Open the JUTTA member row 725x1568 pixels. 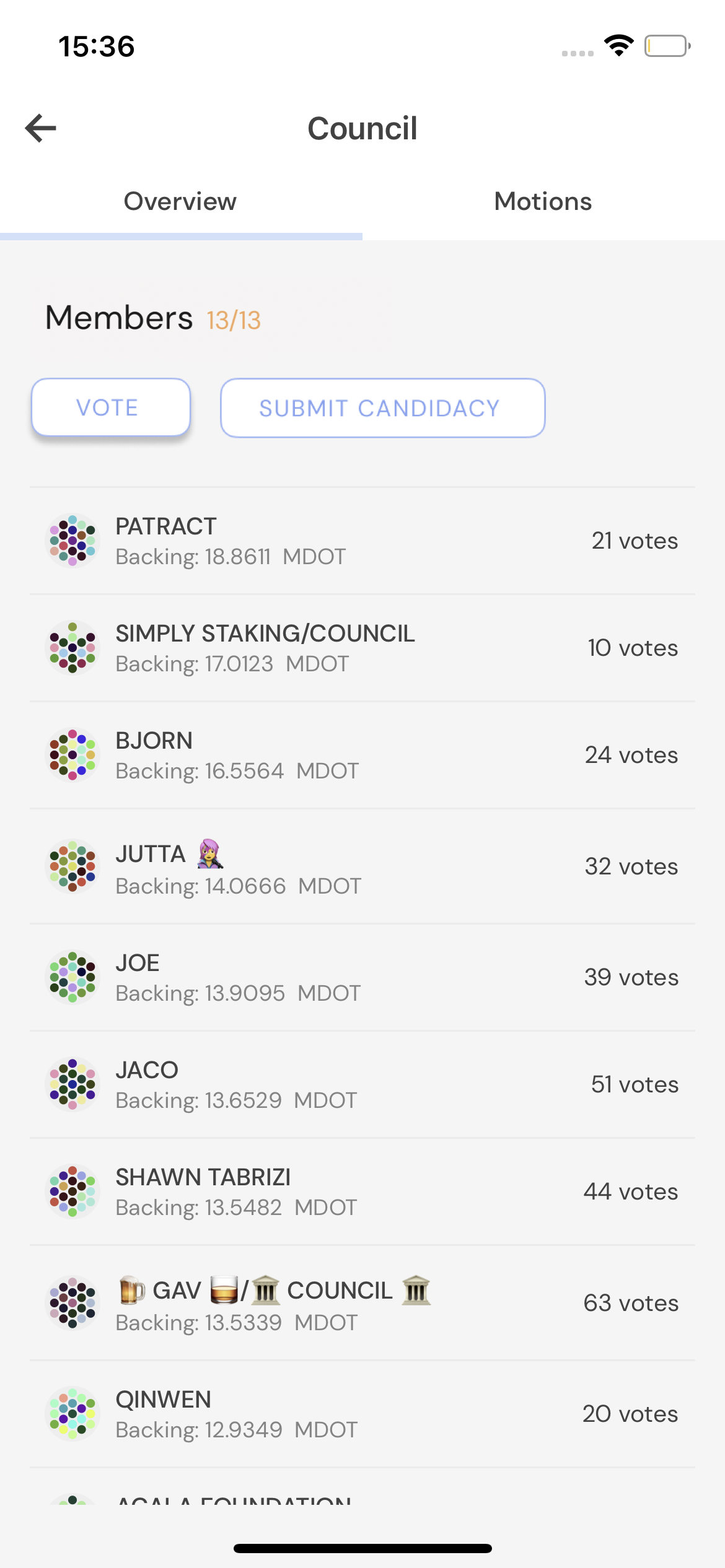tap(362, 866)
